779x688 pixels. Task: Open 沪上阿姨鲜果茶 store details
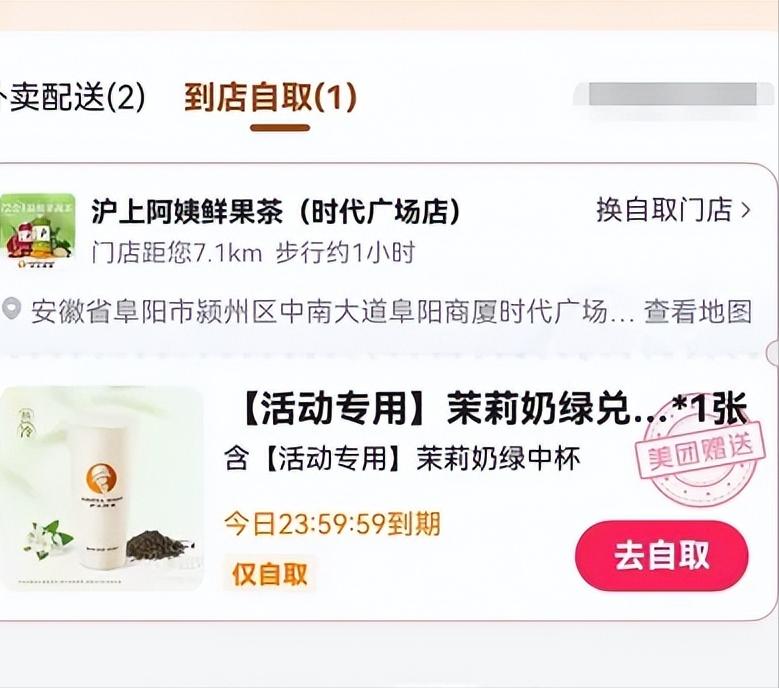(276, 212)
